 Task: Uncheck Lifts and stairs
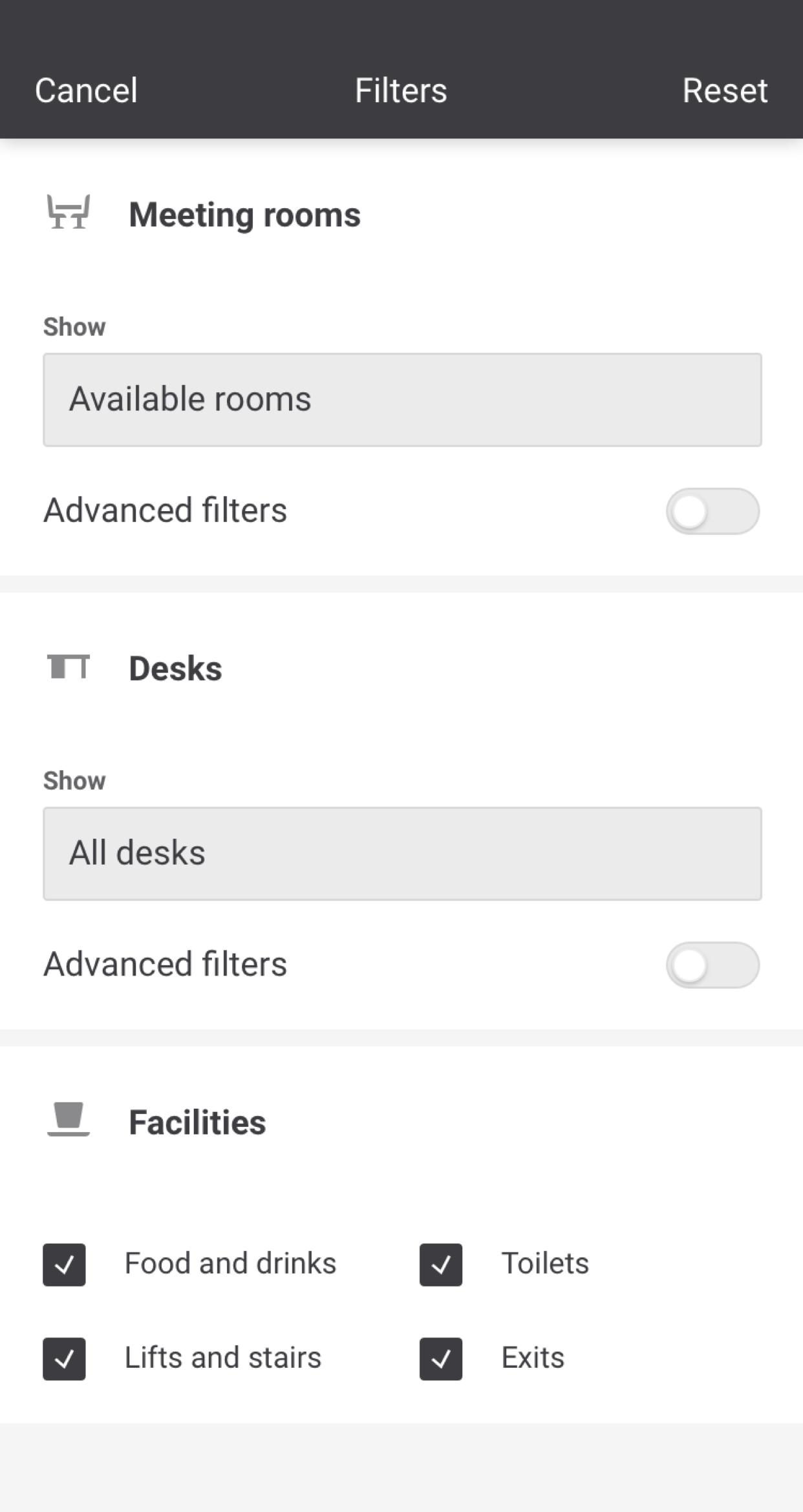pyautogui.click(x=64, y=1359)
